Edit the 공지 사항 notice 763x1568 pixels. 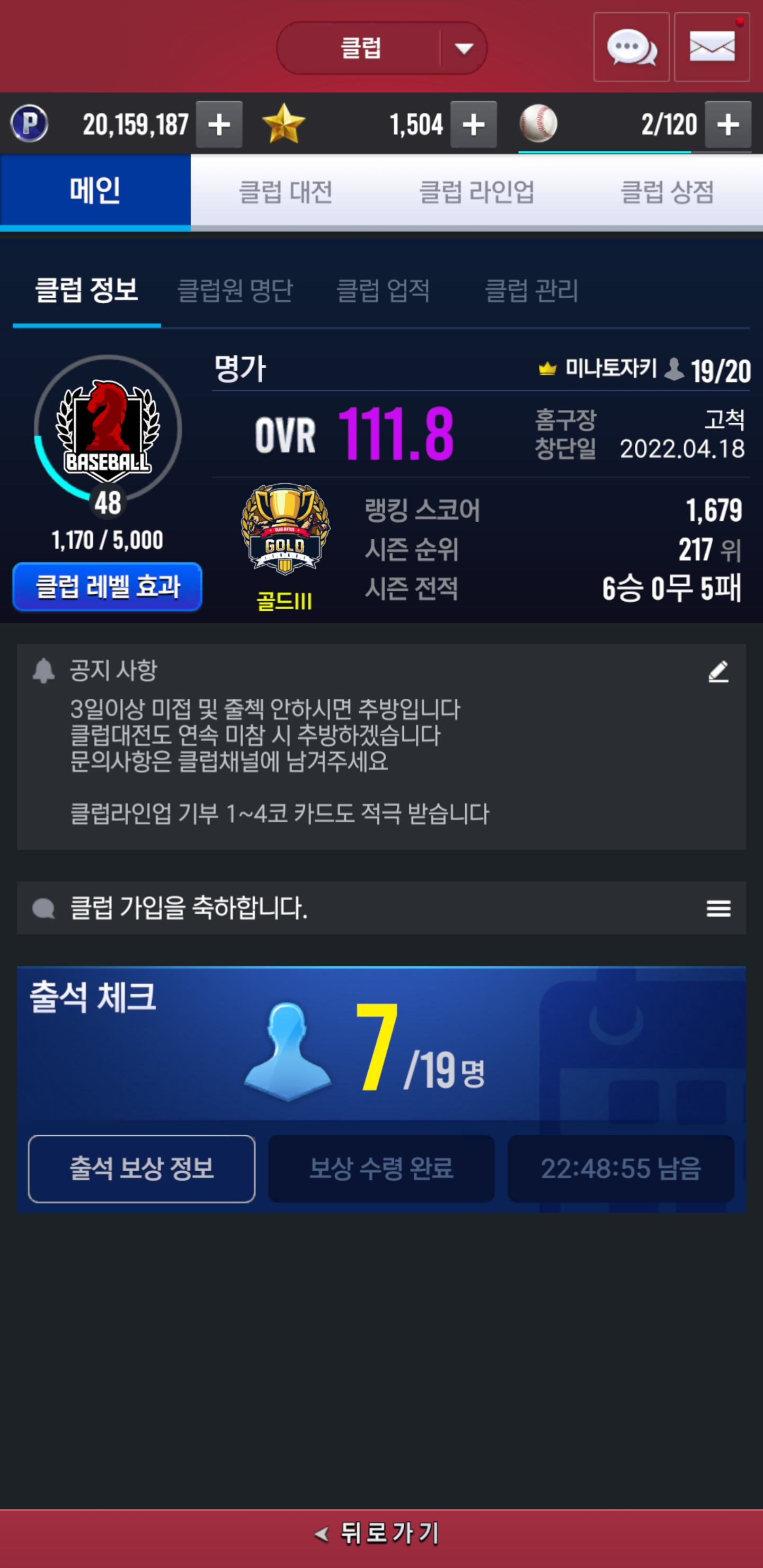click(x=718, y=671)
